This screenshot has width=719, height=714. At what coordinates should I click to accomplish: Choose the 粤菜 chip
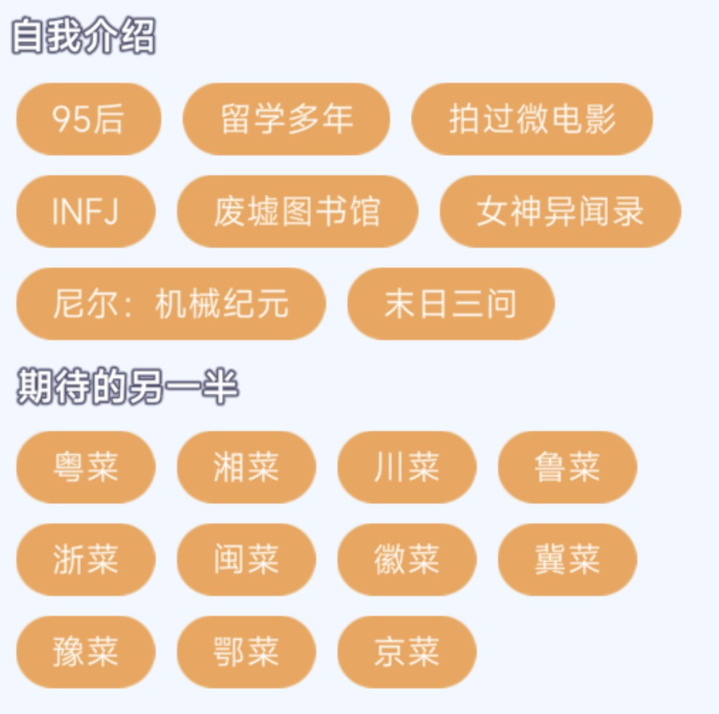86,467
